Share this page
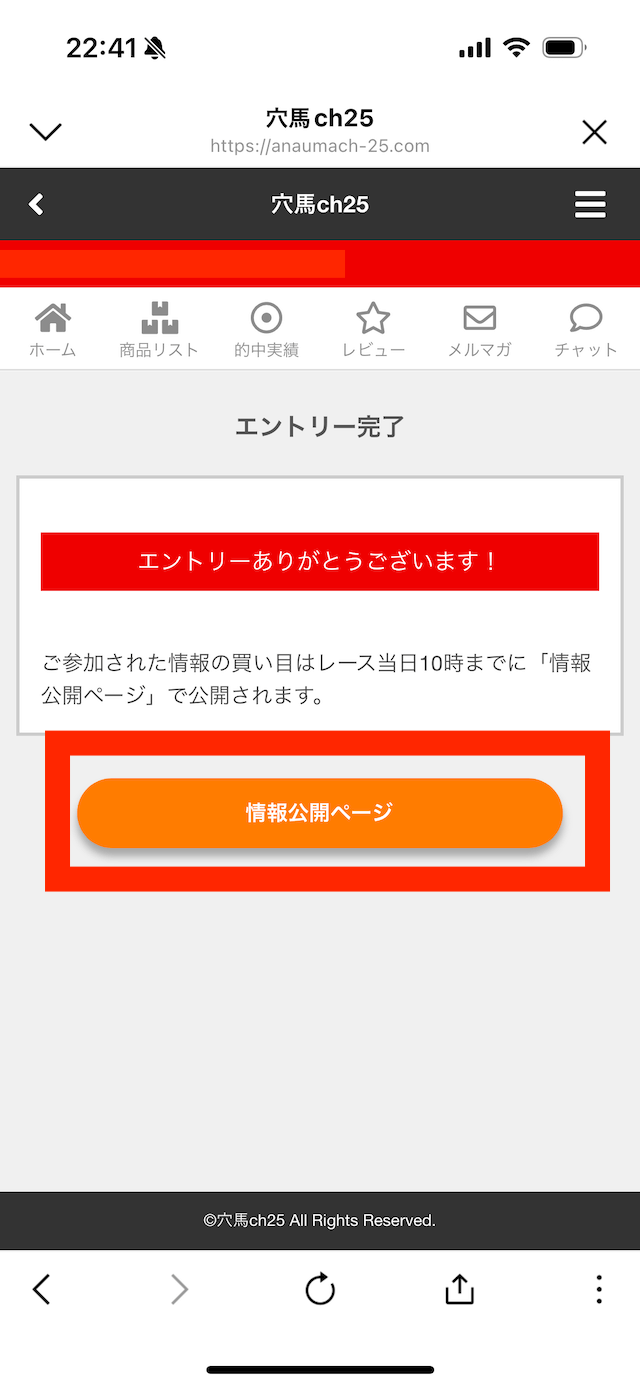This screenshot has width=640, height=1387. tap(459, 1289)
